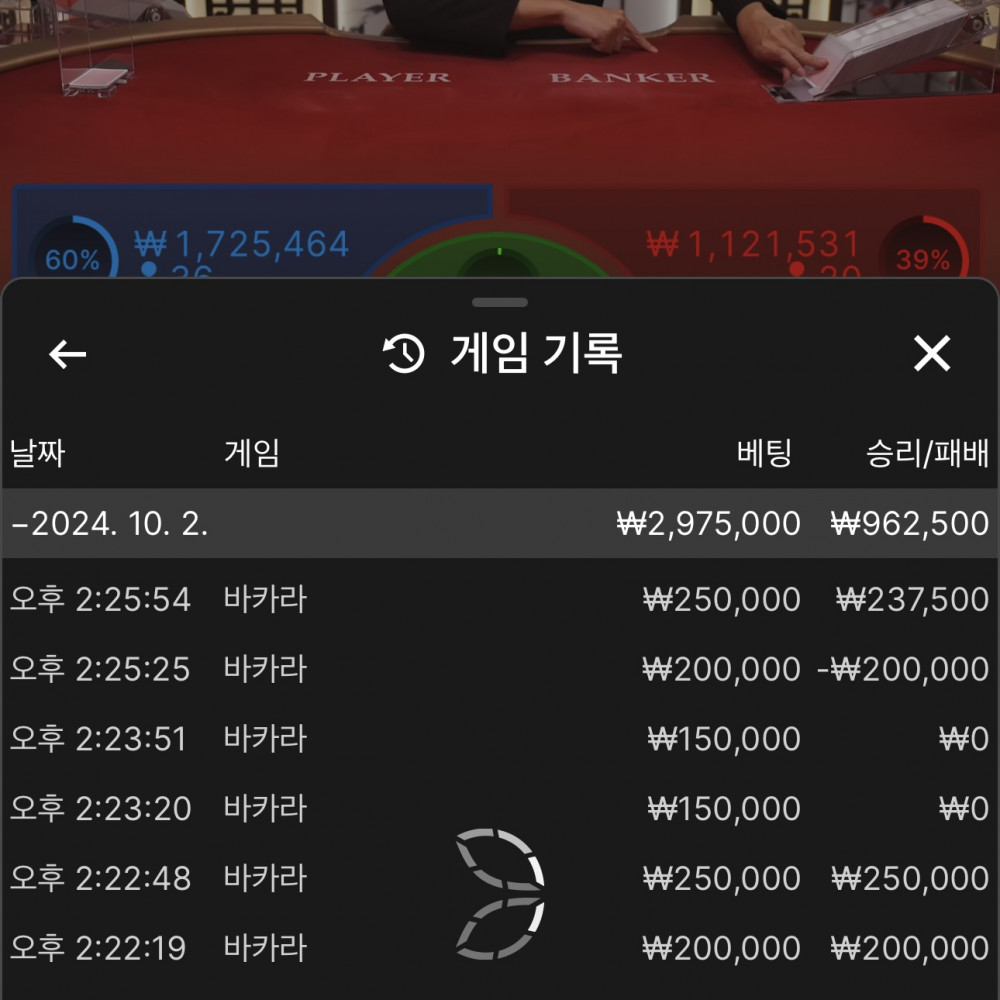Open the 오후 2:25:25 baccarat record
Viewport: 1000px width, 1000px height.
coord(500,669)
